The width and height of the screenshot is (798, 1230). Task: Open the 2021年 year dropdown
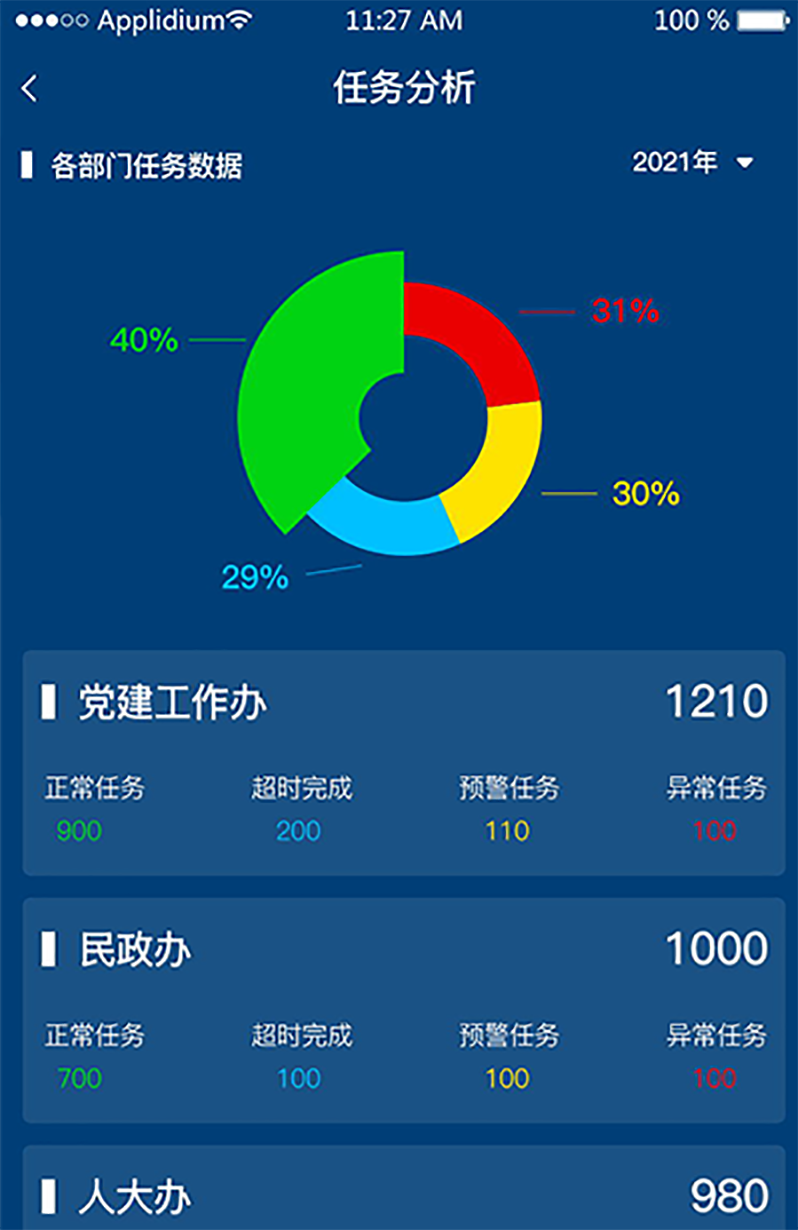(x=692, y=162)
